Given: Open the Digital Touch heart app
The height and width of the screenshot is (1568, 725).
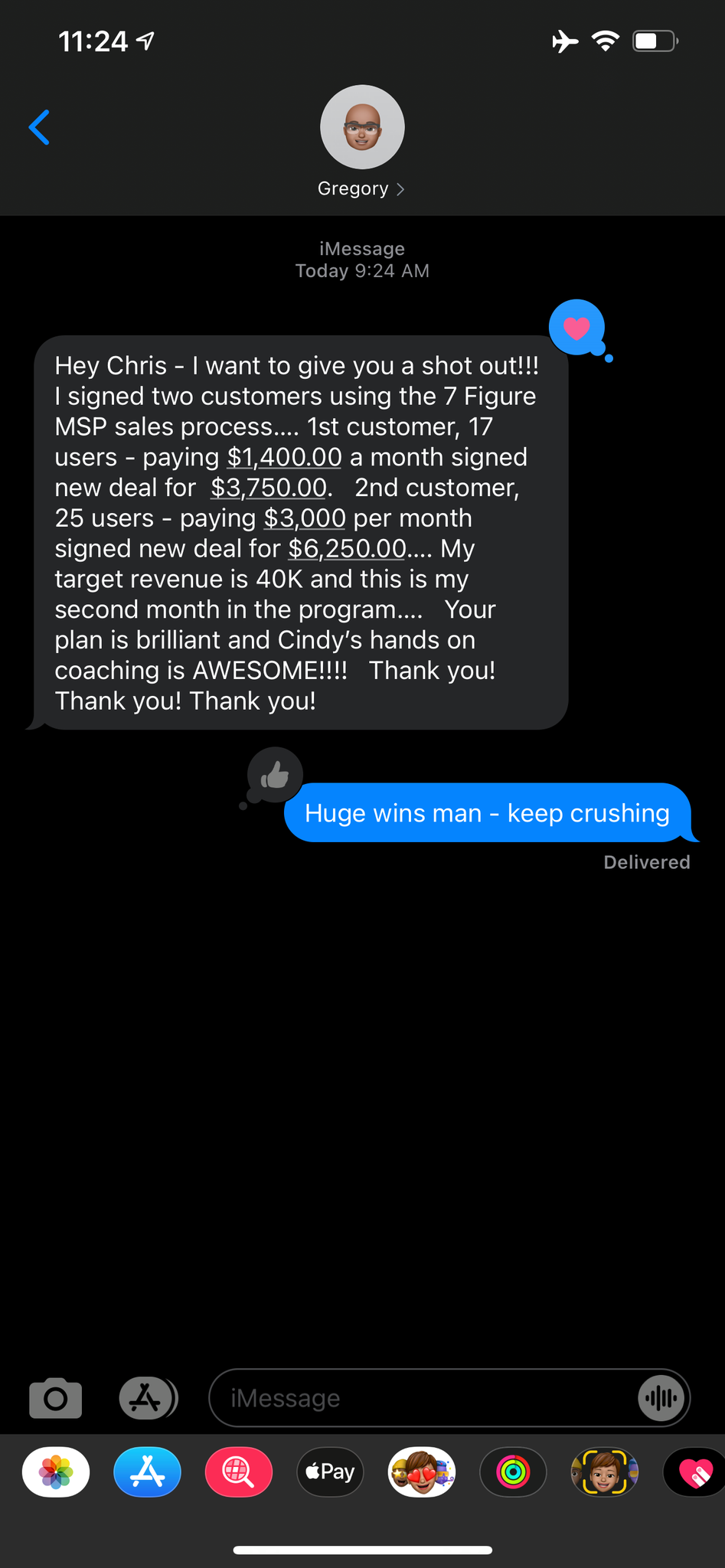Looking at the screenshot, I should 695,1472.
